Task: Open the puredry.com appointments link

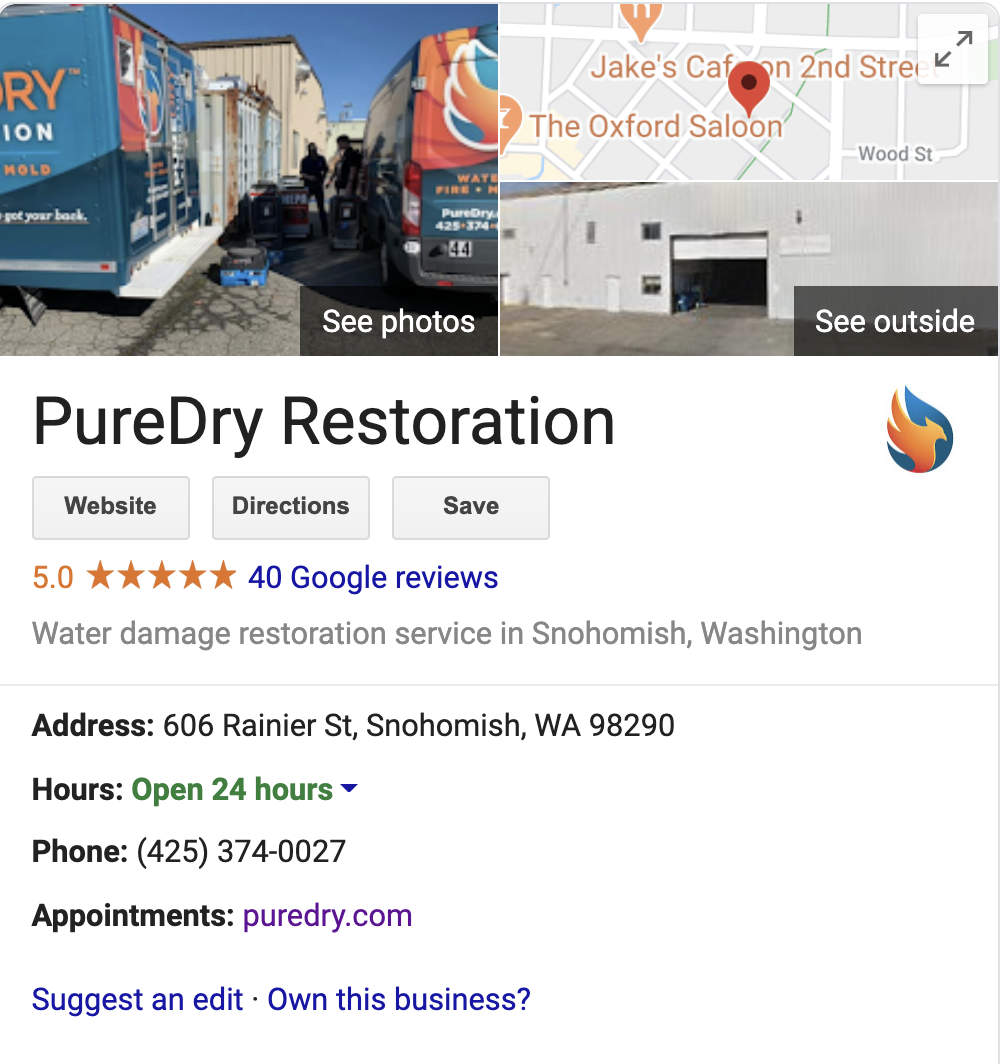Action: coord(327,916)
